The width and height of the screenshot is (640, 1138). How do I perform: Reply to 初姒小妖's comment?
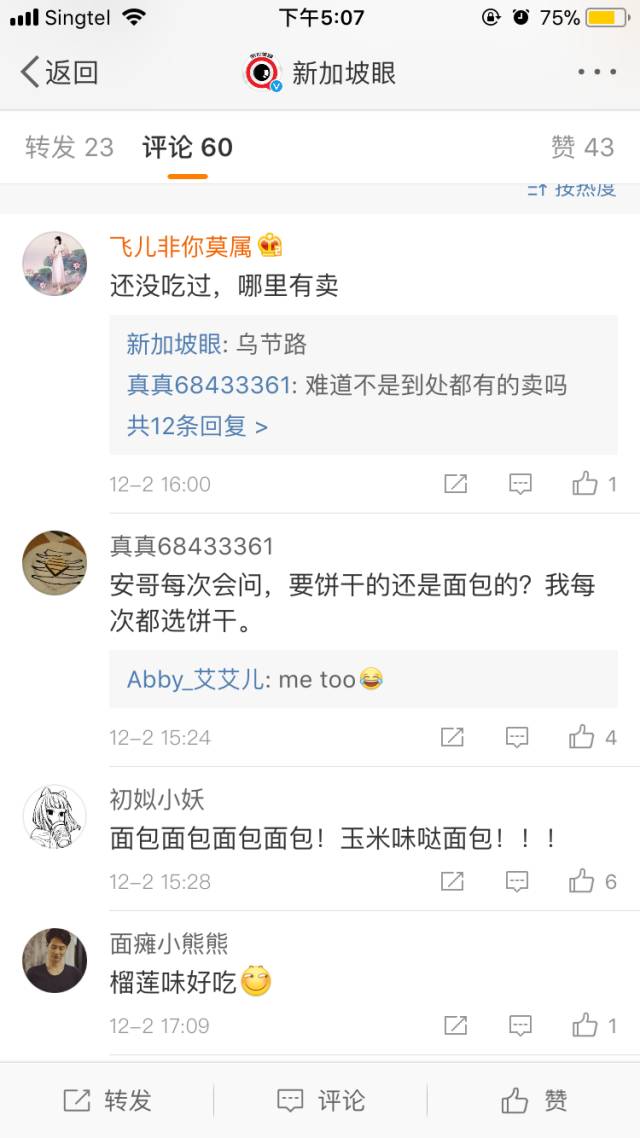(x=517, y=882)
